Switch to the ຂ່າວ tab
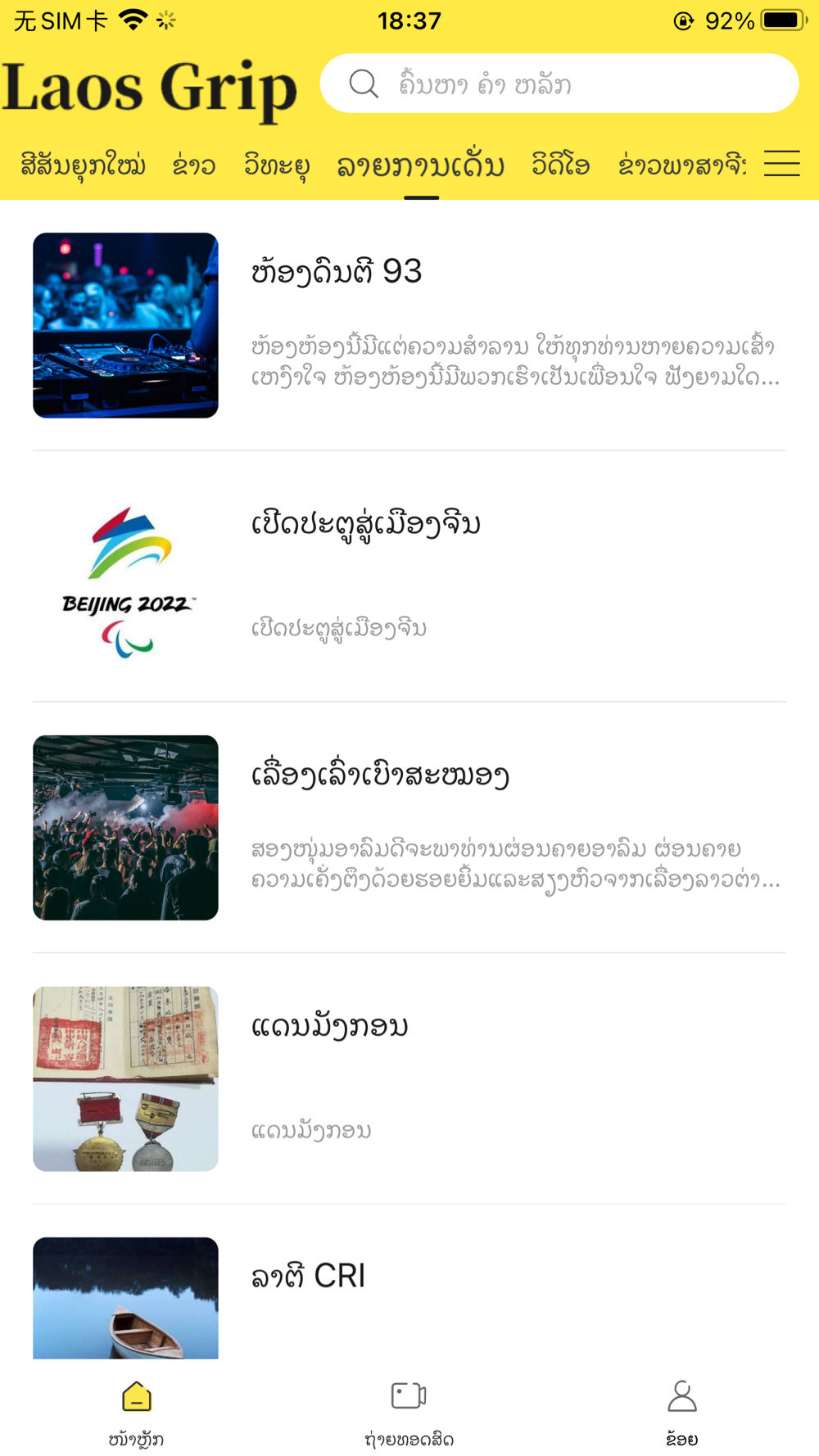819x1456 pixels. click(x=194, y=165)
